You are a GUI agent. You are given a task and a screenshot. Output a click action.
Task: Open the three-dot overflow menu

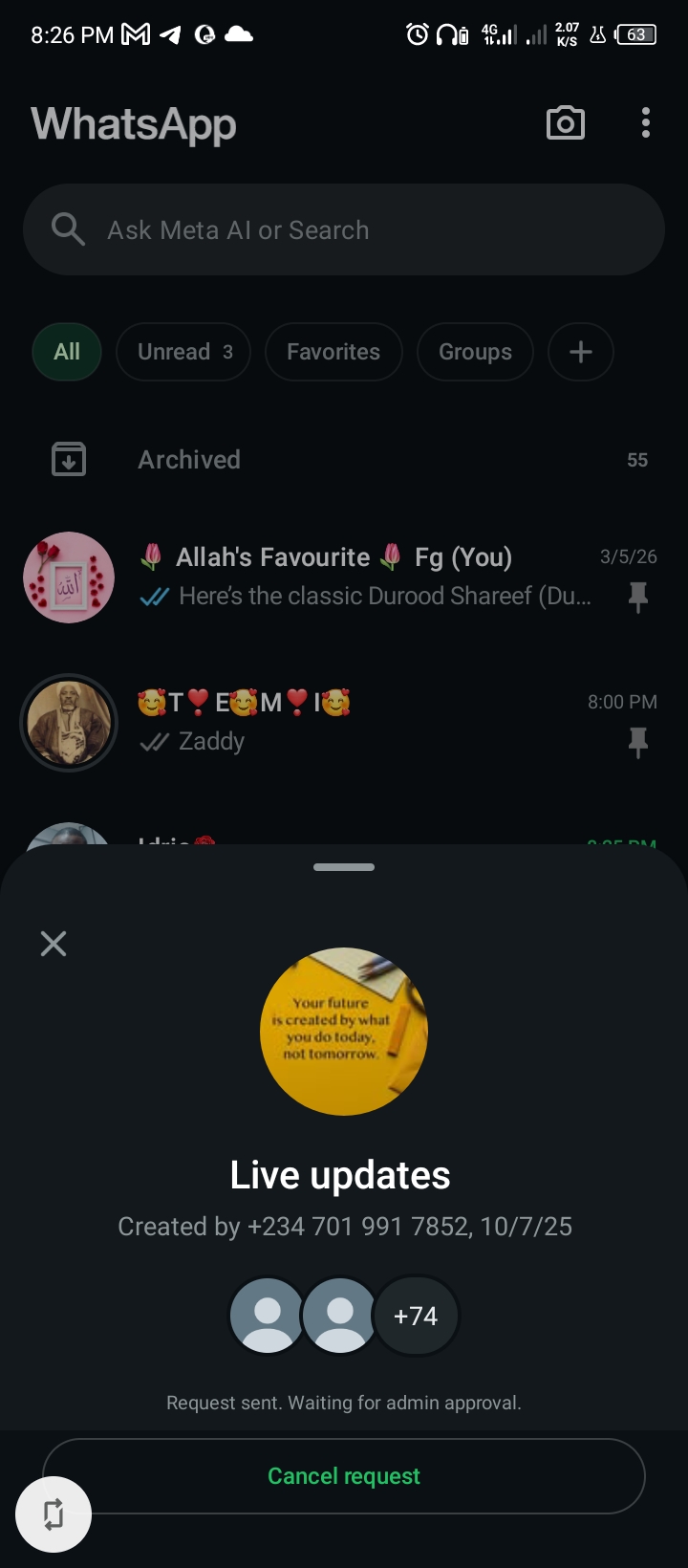point(646,123)
